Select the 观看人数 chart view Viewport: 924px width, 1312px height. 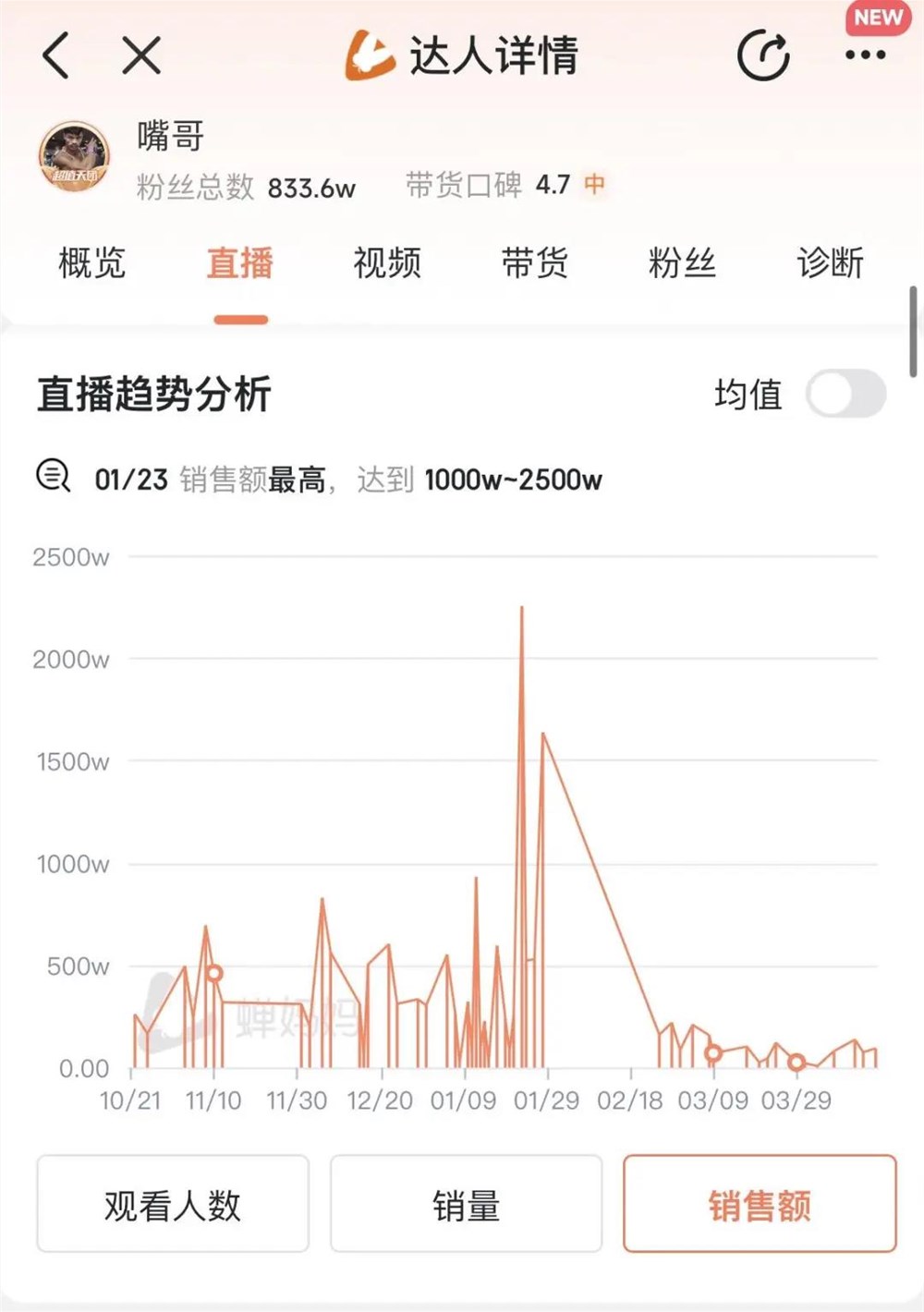pyautogui.click(x=173, y=1204)
